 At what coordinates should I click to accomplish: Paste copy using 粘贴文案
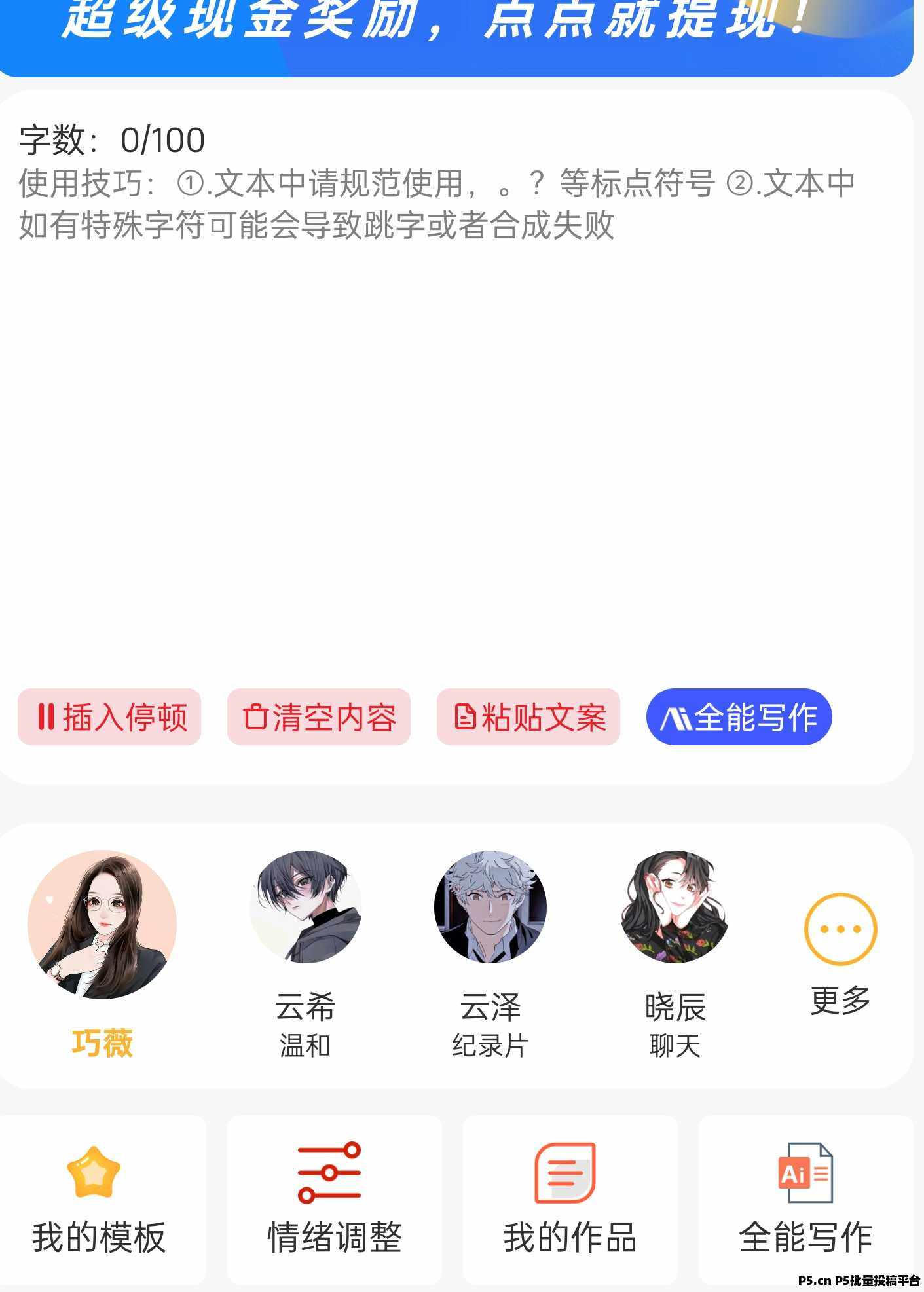528,716
